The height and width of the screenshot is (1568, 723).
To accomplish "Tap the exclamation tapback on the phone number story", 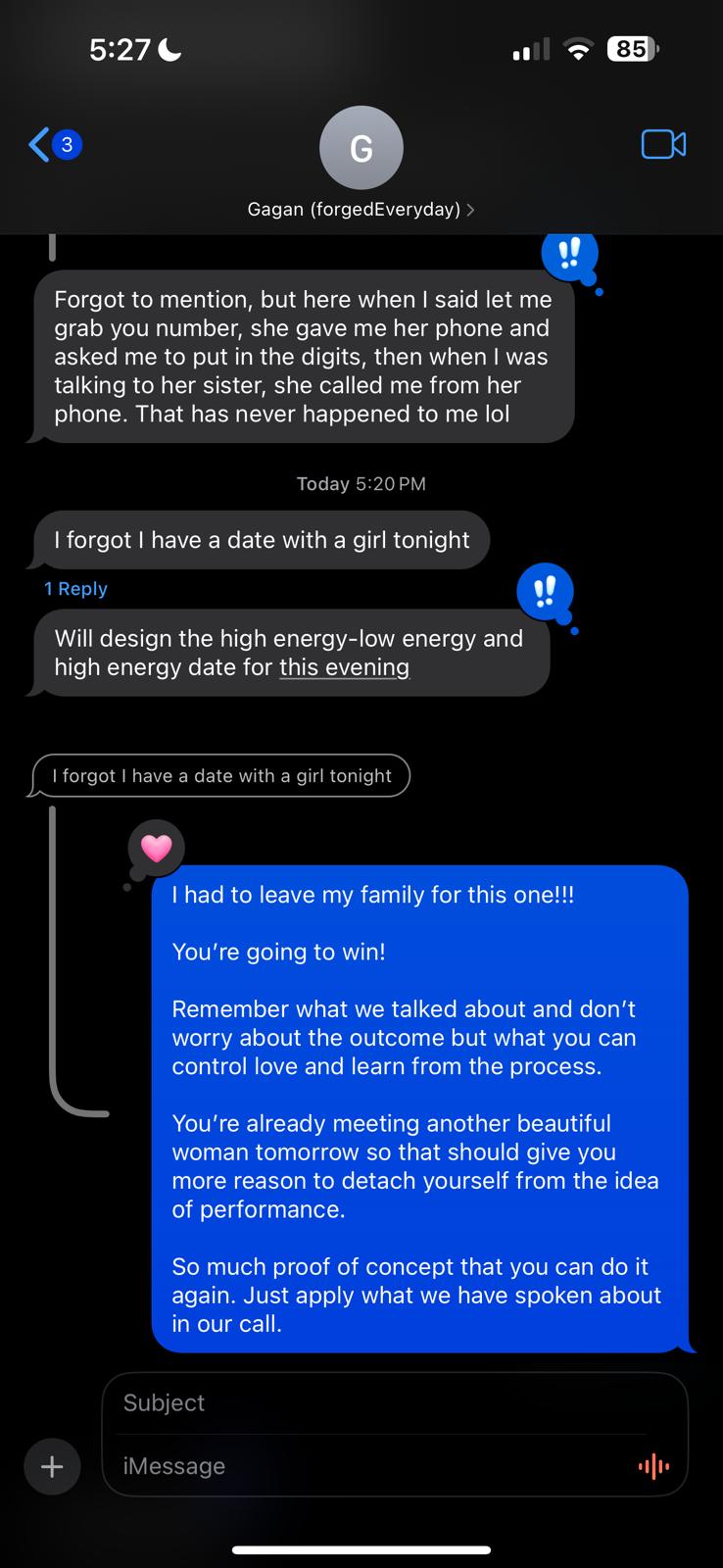I will point(569,256).
